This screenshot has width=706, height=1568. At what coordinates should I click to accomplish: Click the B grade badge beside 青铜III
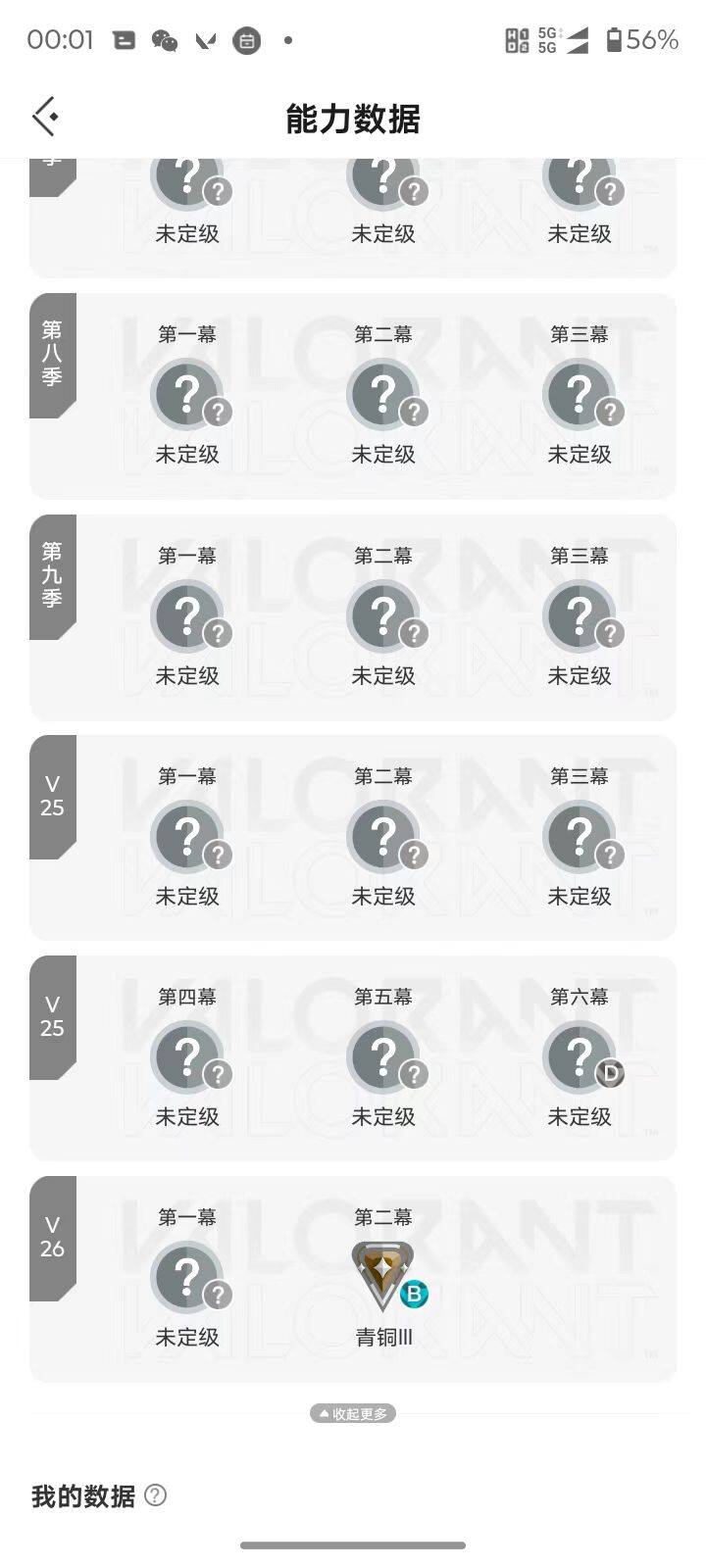pyautogui.click(x=415, y=1295)
